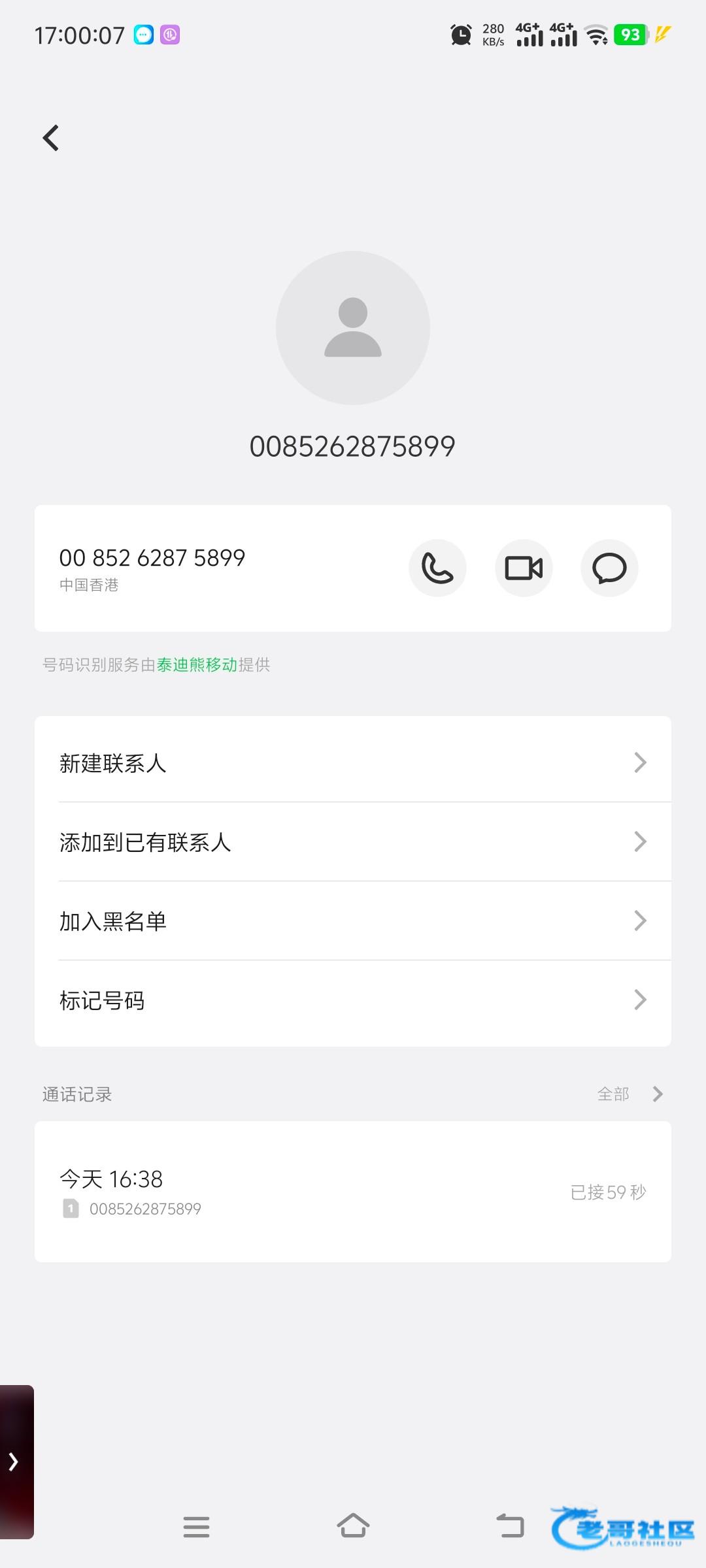706x1568 pixels.
Task: View 全部 call records
Action: [629, 1094]
